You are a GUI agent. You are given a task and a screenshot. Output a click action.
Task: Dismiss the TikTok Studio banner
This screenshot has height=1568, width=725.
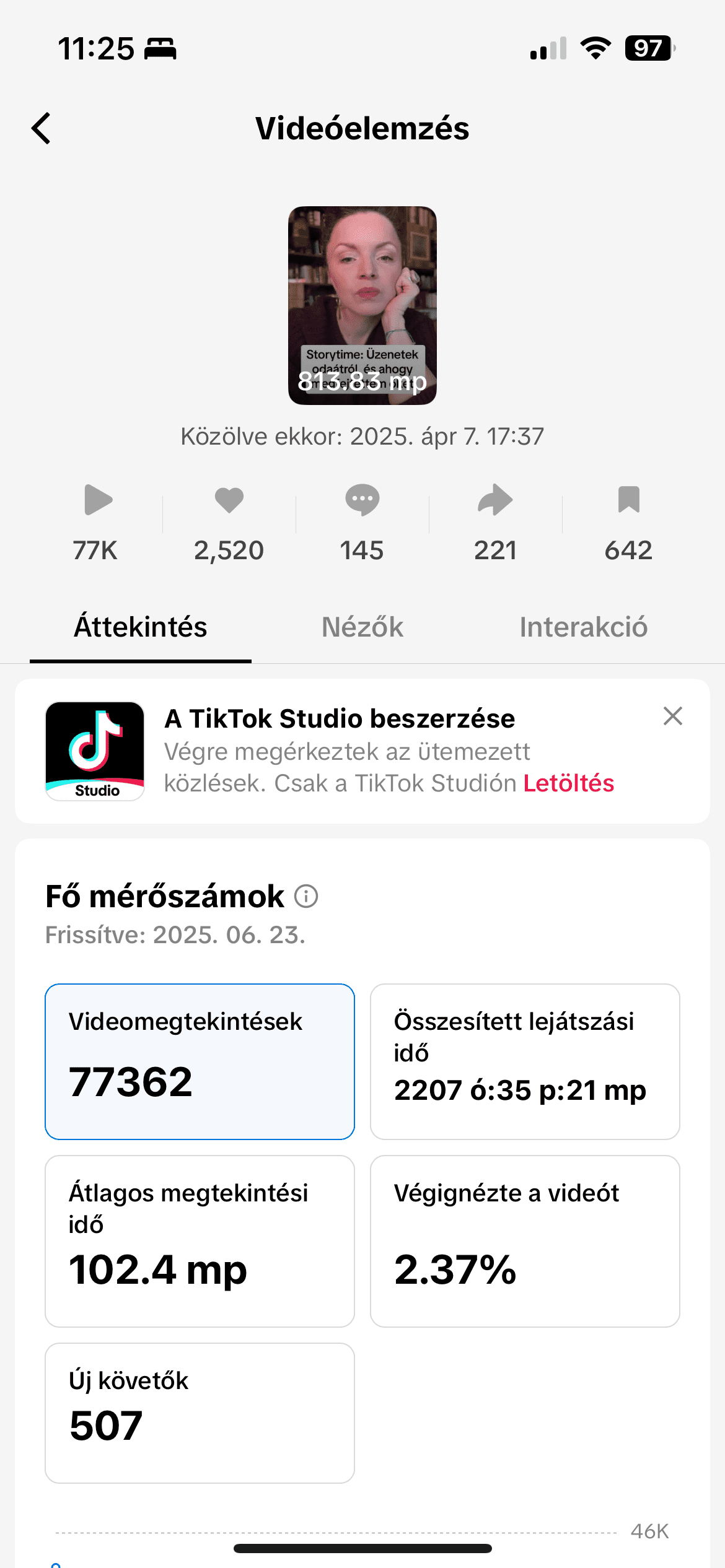(x=672, y=716)
